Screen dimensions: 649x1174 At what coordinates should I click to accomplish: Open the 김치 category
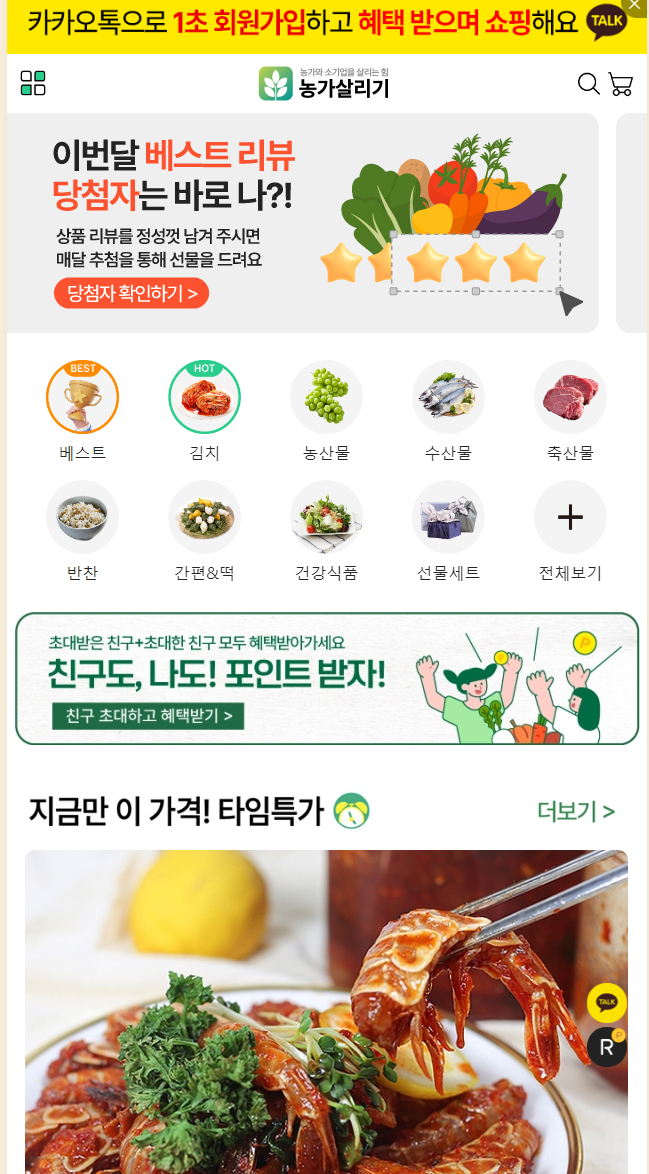[x=204, y=397]
